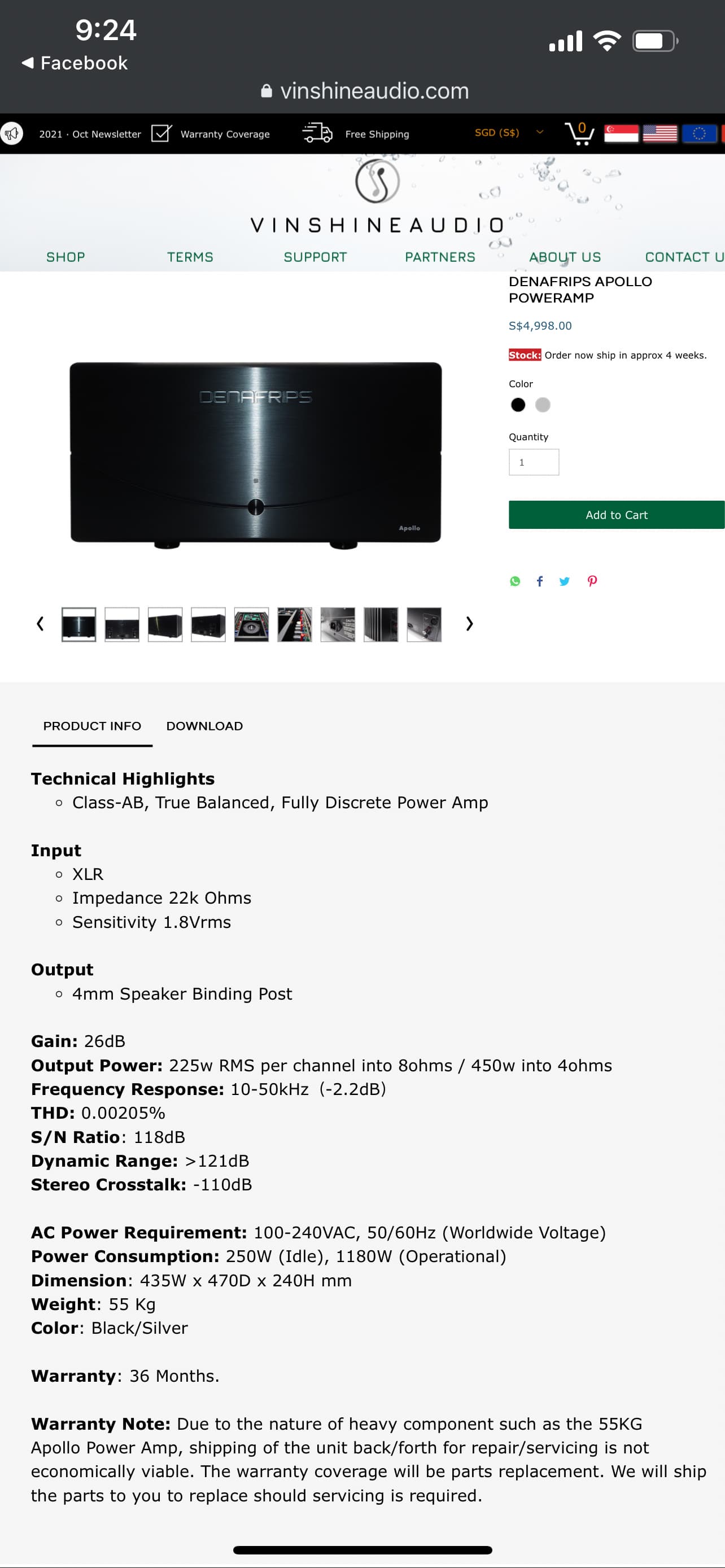Open the SGD currency dropdown
Image resolution: width=725 pixels, height=1568 pixels.
click(x=509, y=132)
